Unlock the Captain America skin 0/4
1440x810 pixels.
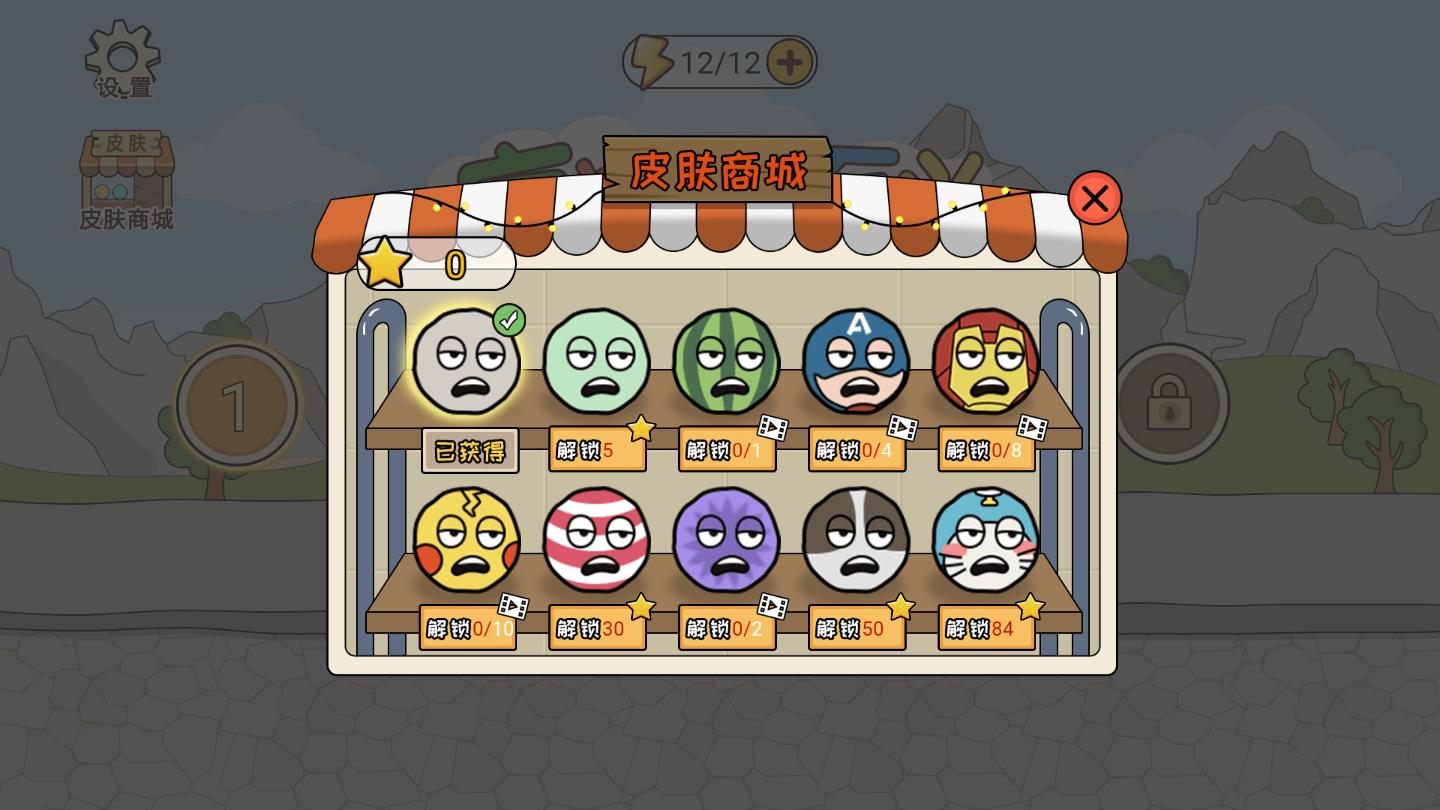pos(857,450)
